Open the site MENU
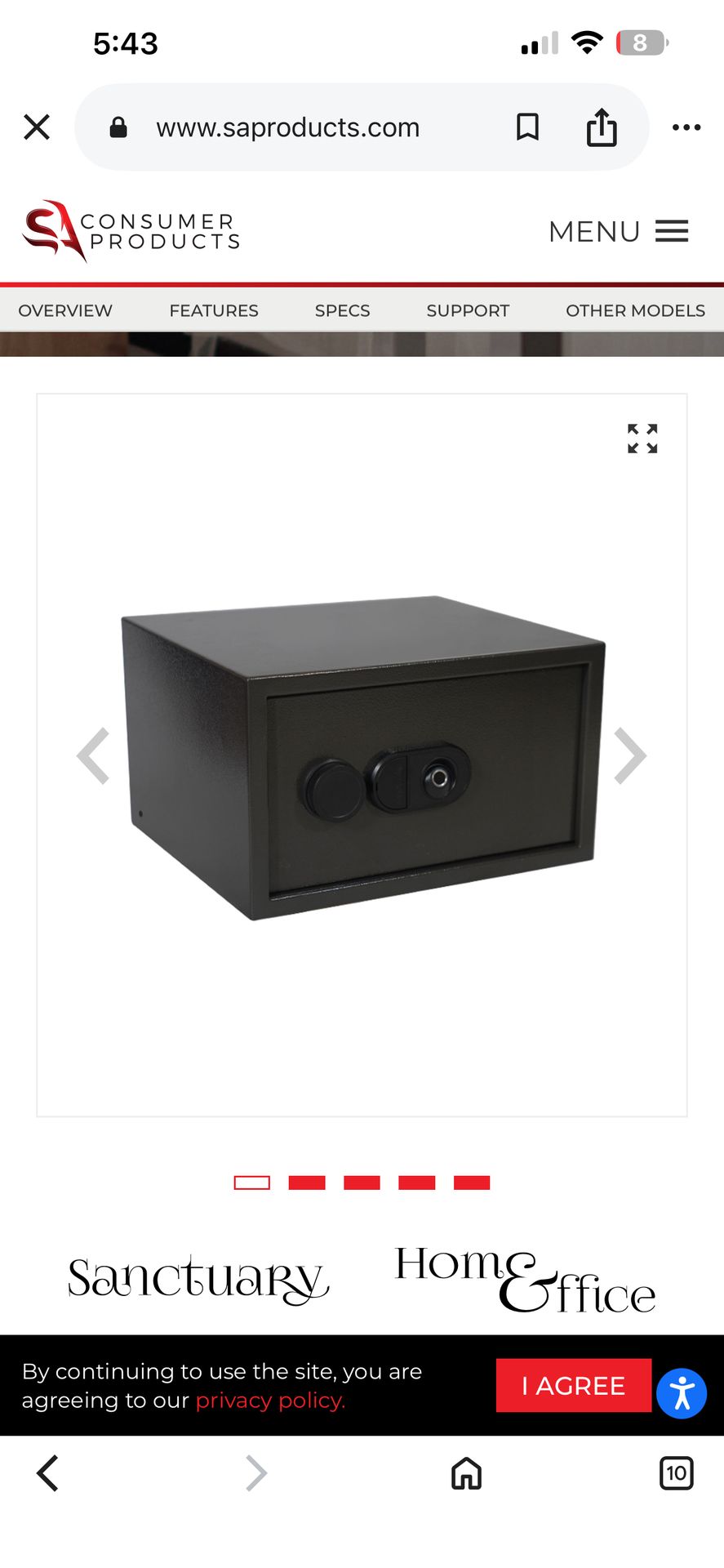Image resolution: width=724 pixels, height=1568 pixels. (x=619, y=231)
